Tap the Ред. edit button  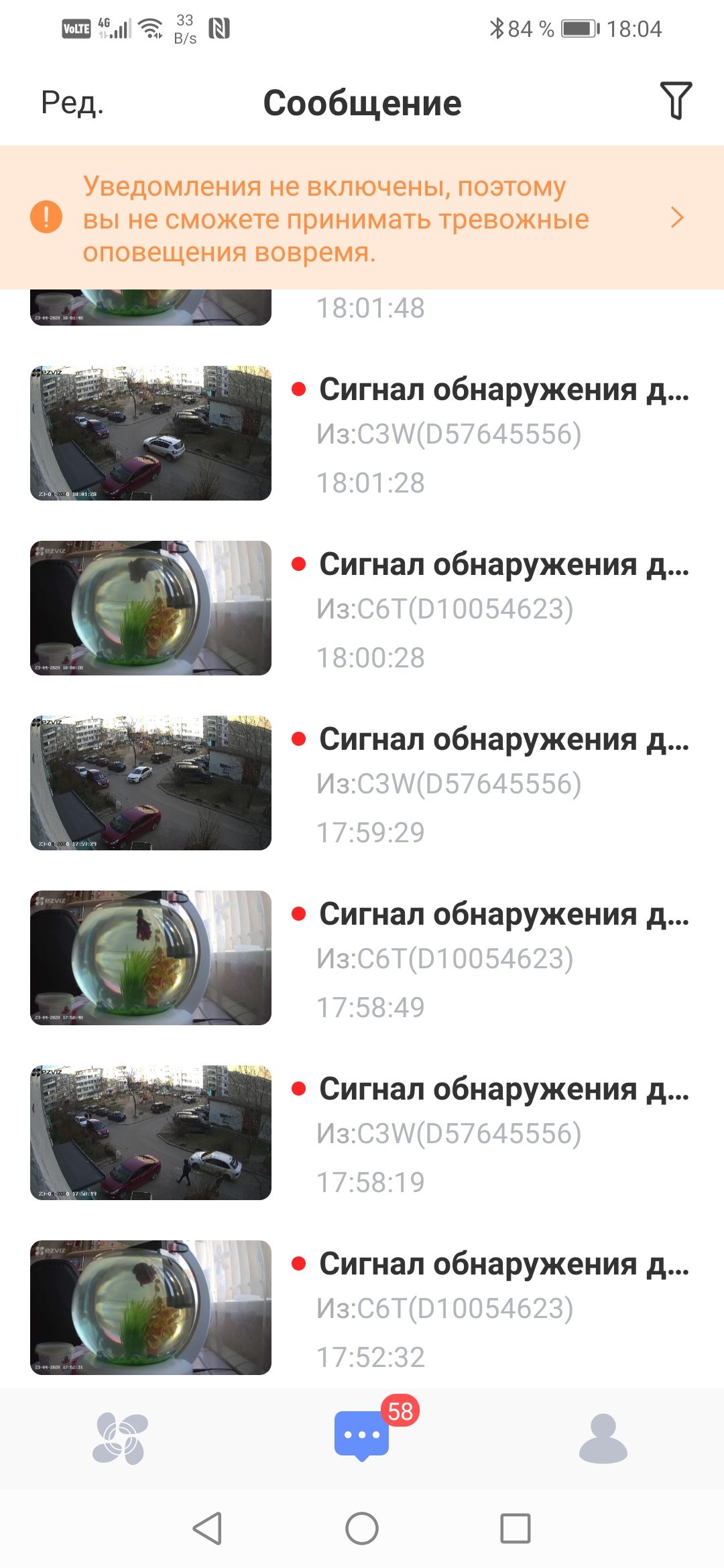tap(72, 103)
